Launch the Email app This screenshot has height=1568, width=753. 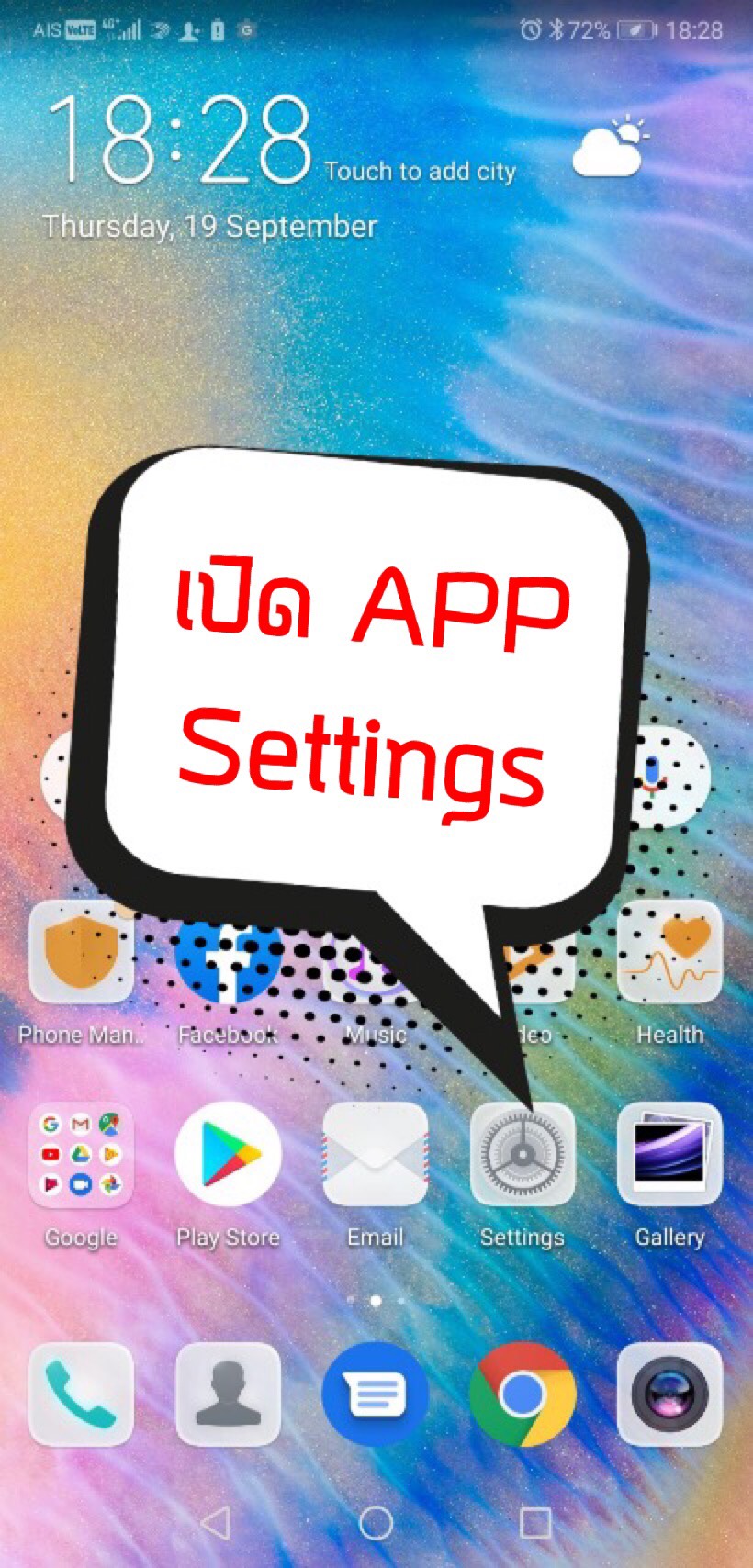375,1155
